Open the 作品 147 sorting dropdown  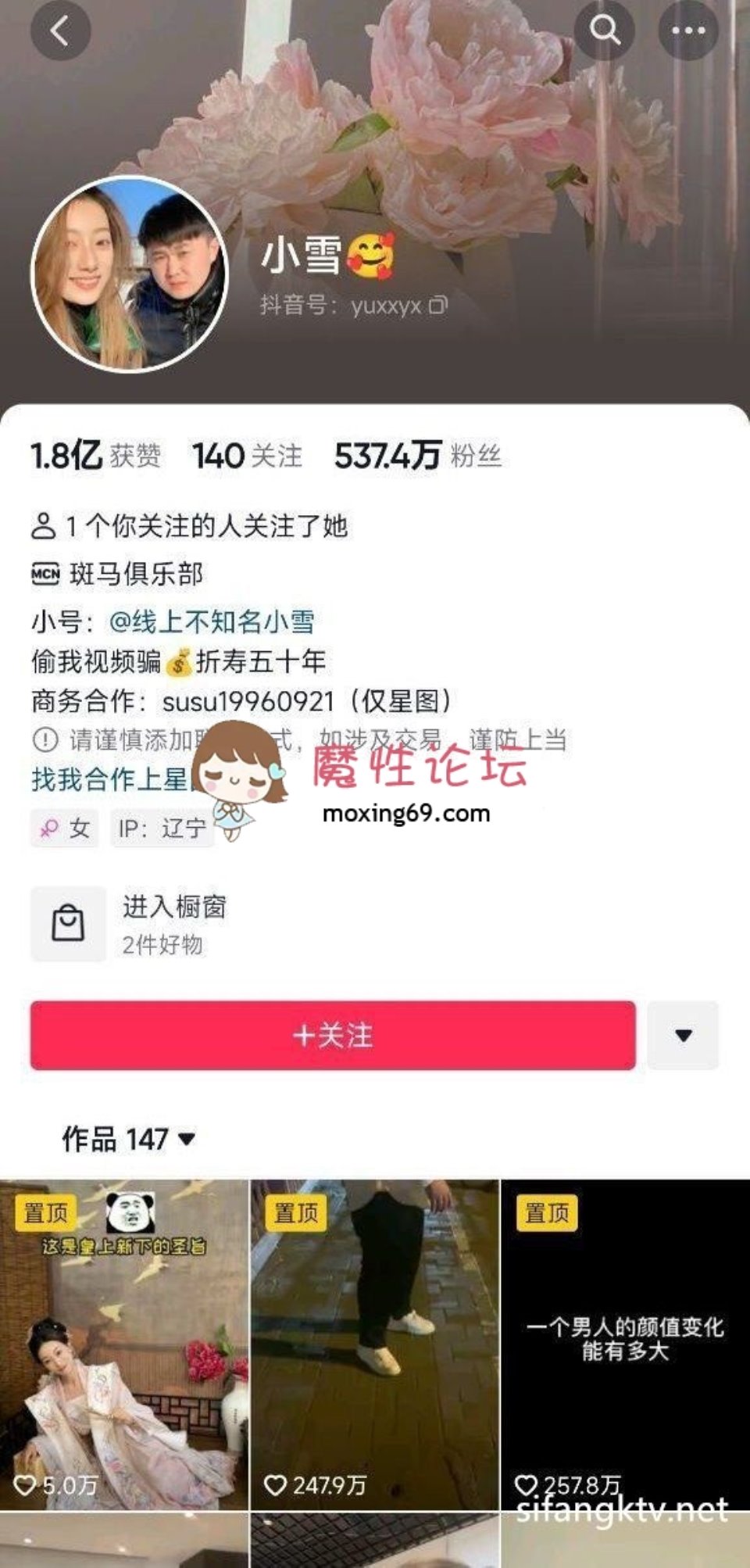click(x=129, y=1139)
